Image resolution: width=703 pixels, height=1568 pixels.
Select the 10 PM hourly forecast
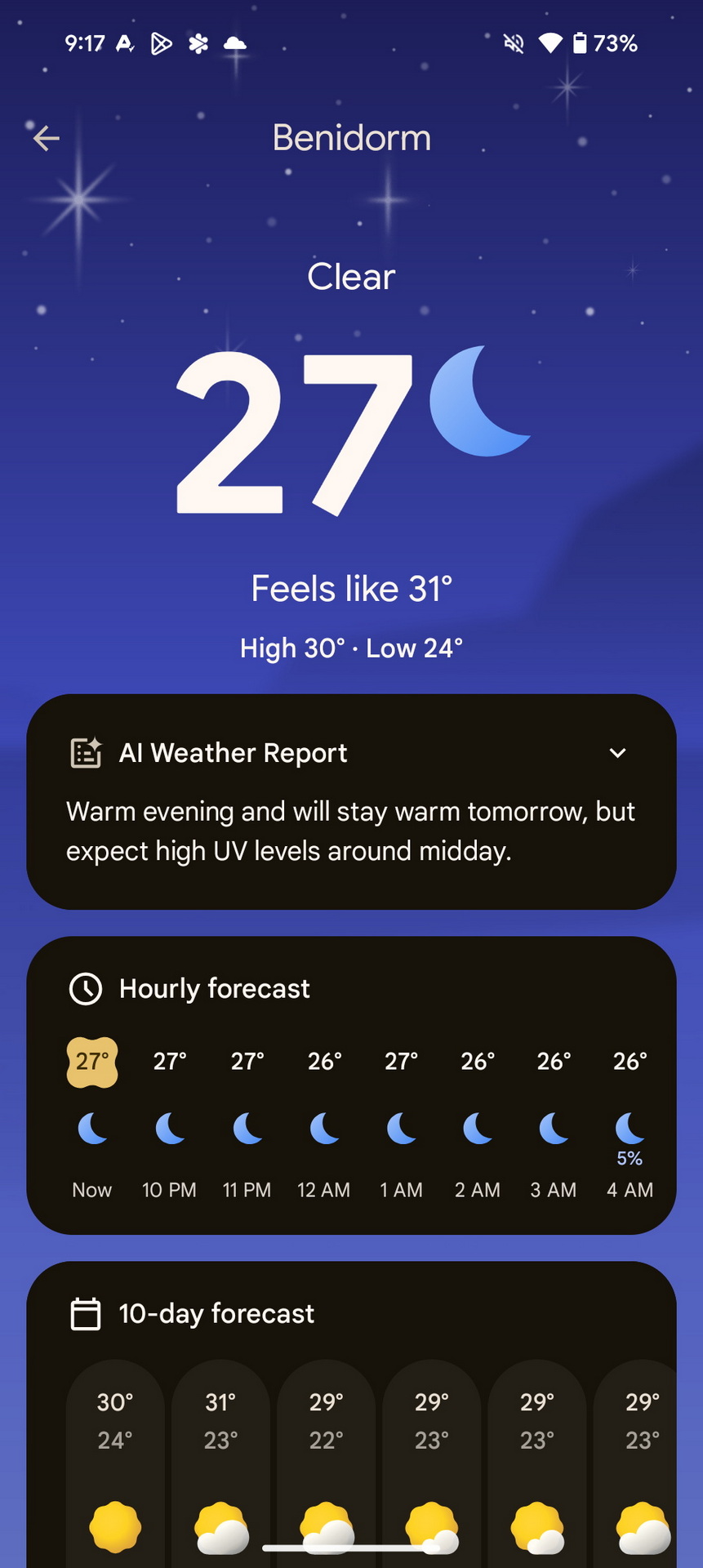click(x=170, y=1125)
